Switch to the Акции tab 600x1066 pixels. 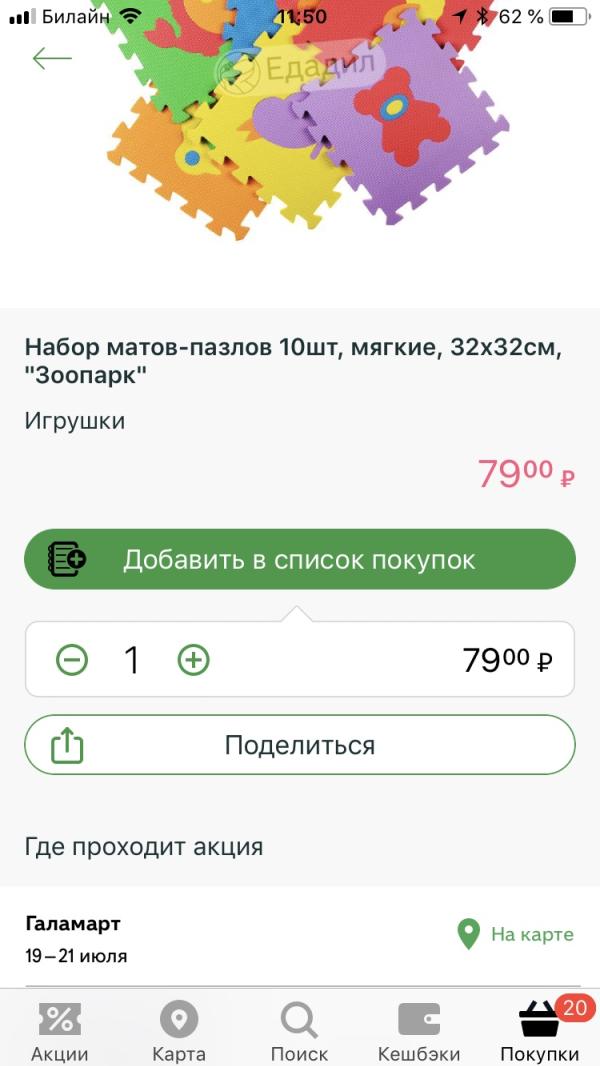(60, 1032)
